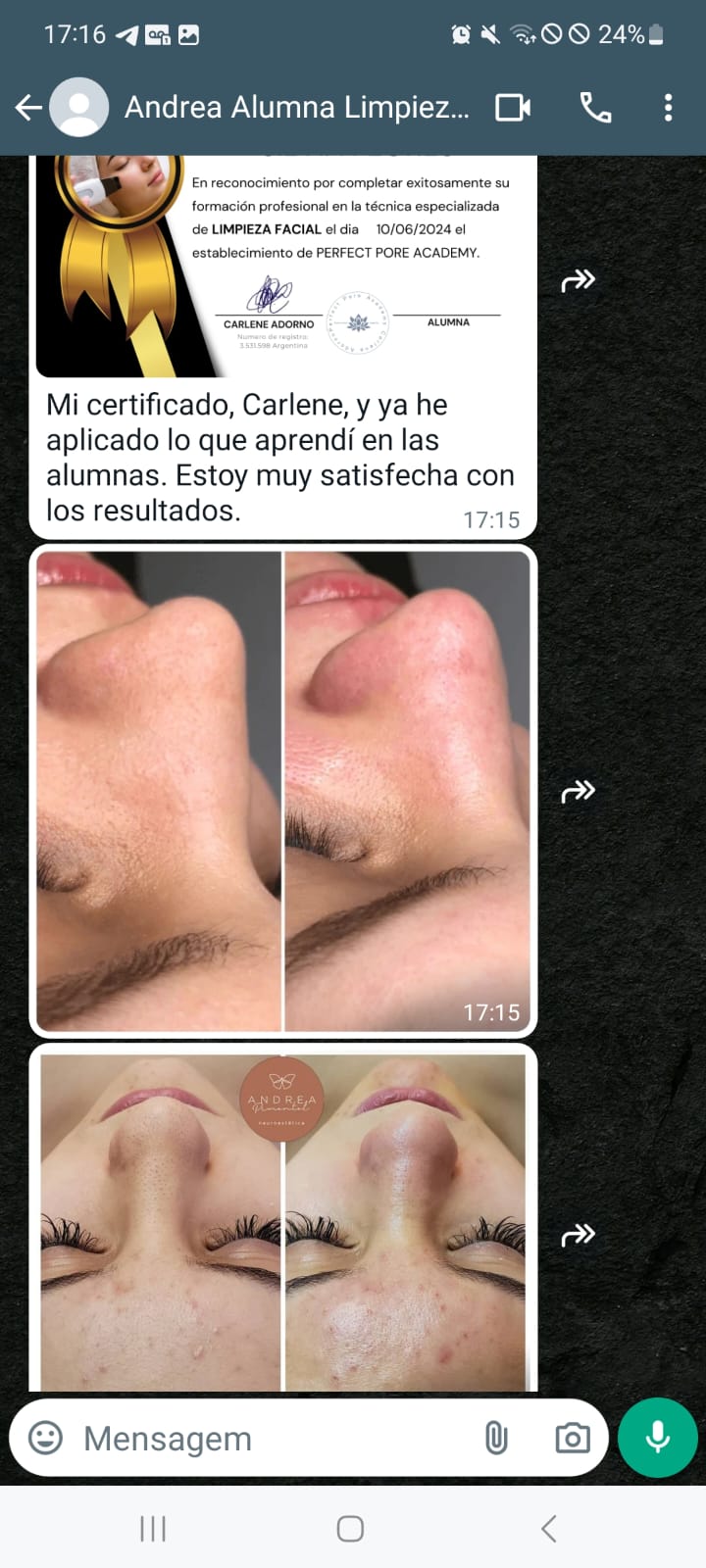
Task: Tap the Mensagem text field
Action: [x=265, y=1438]
